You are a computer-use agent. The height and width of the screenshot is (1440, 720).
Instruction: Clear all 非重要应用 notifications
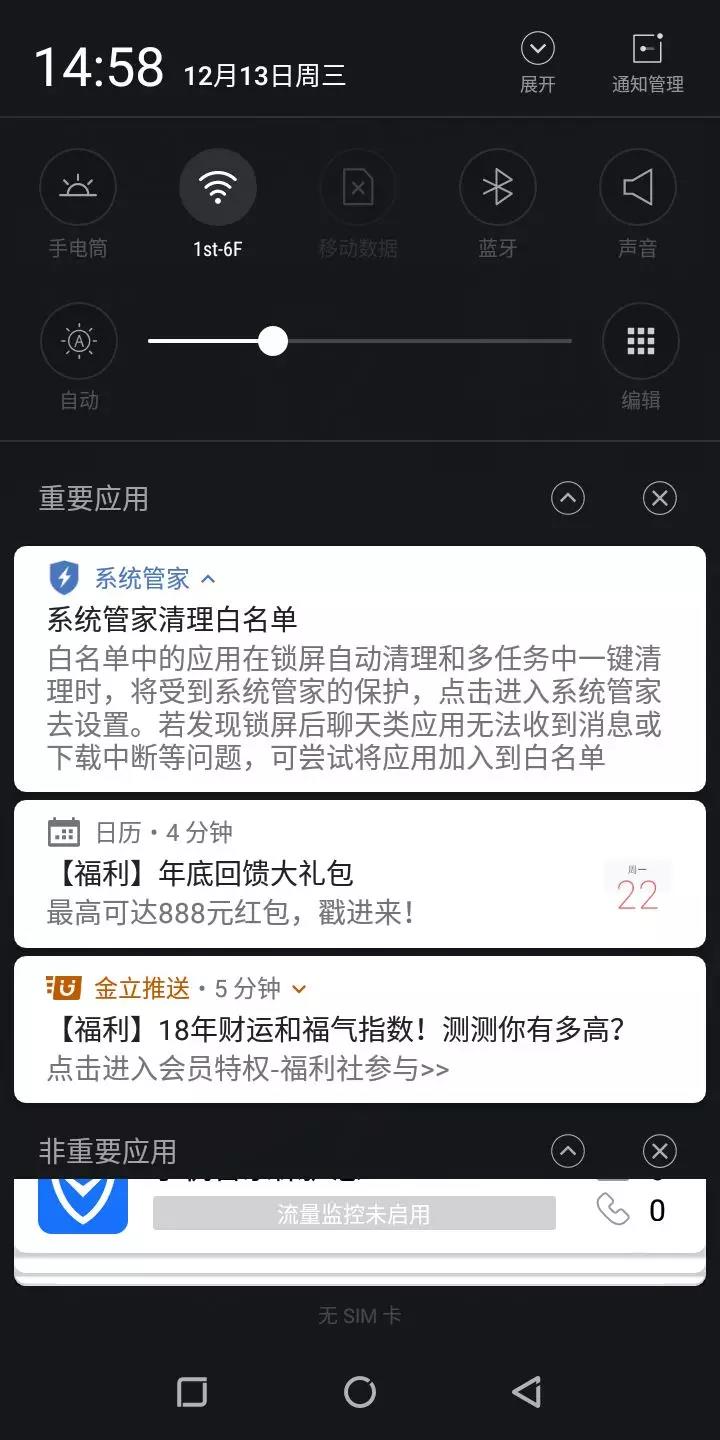(x=659, y=1152)
